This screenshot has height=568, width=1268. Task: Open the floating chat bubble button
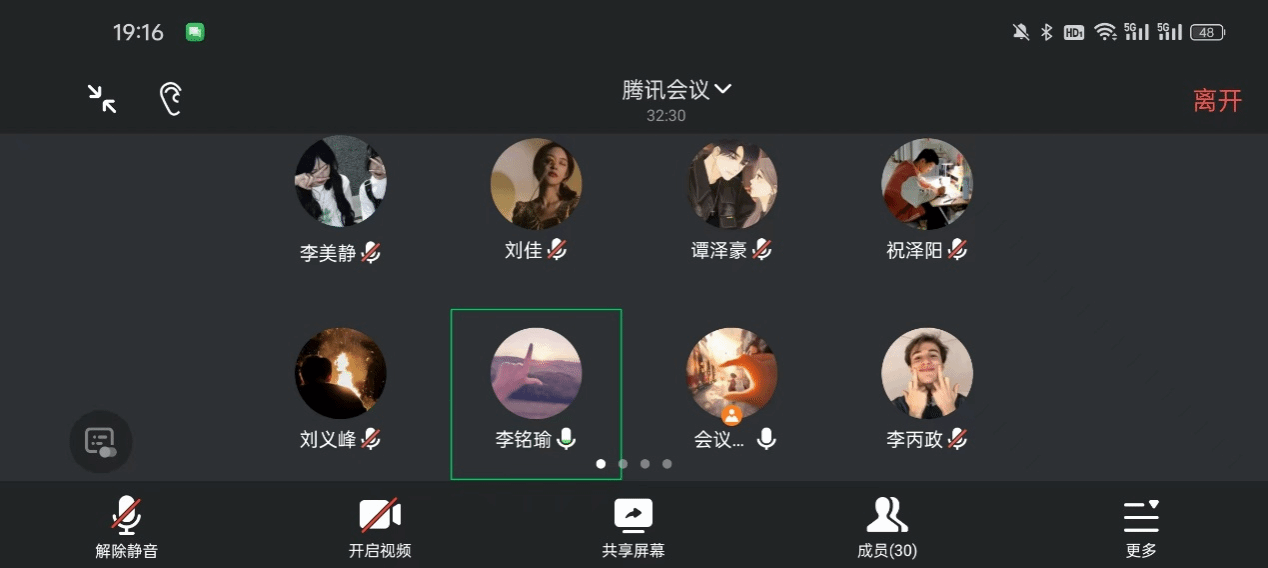coord(101,441)
